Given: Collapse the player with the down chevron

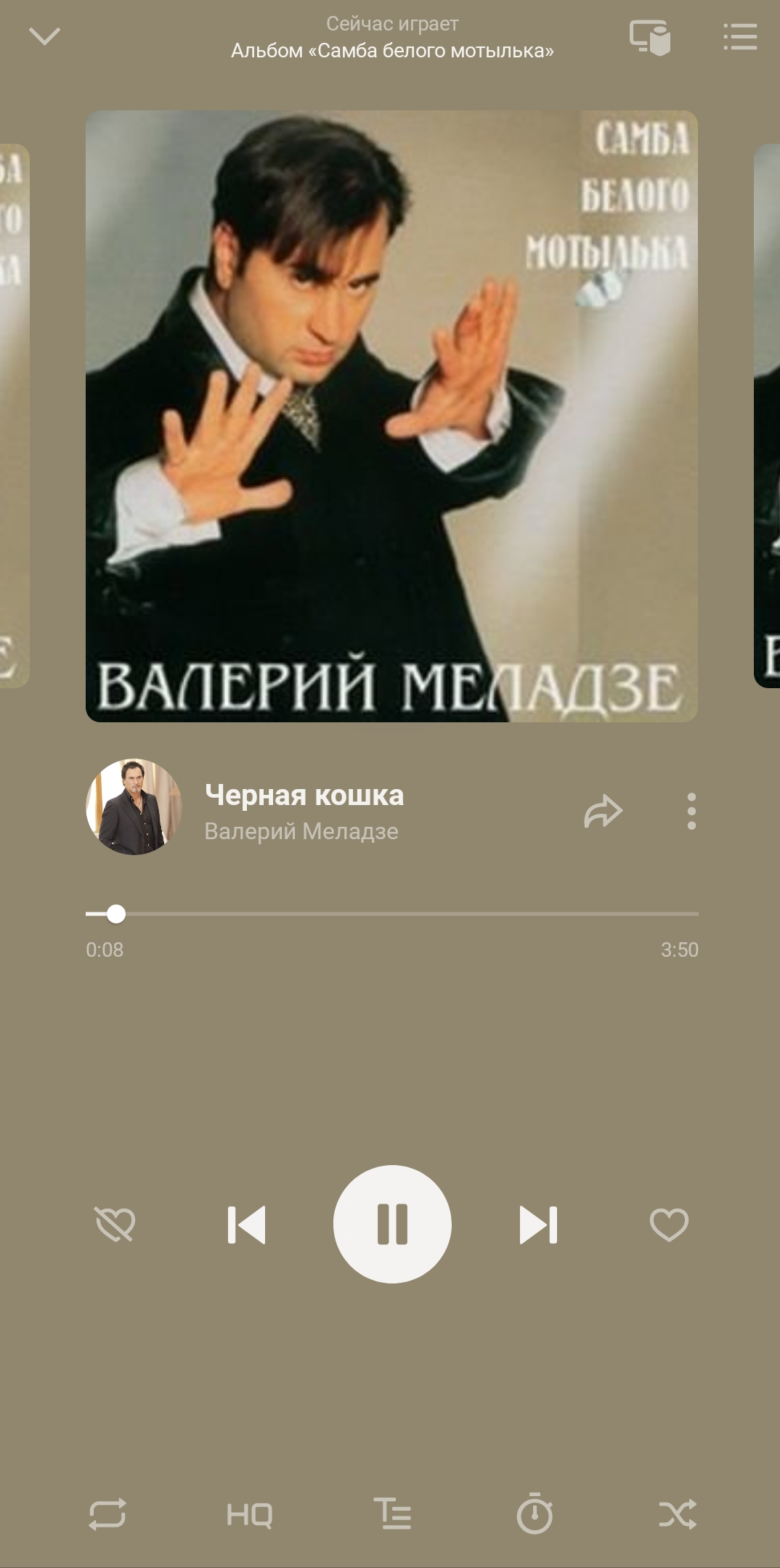Looking at the screenshot, I should click(x=44, y=36).
